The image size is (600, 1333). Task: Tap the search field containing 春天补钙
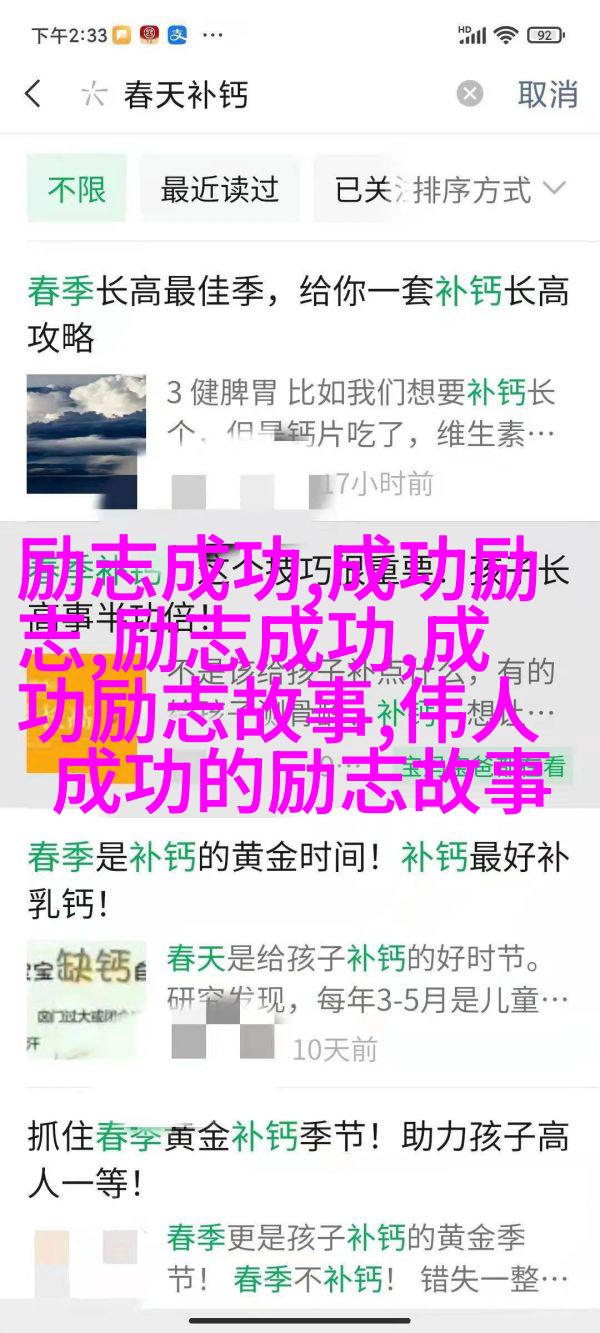pyautogui.click(x=270, y=95)
